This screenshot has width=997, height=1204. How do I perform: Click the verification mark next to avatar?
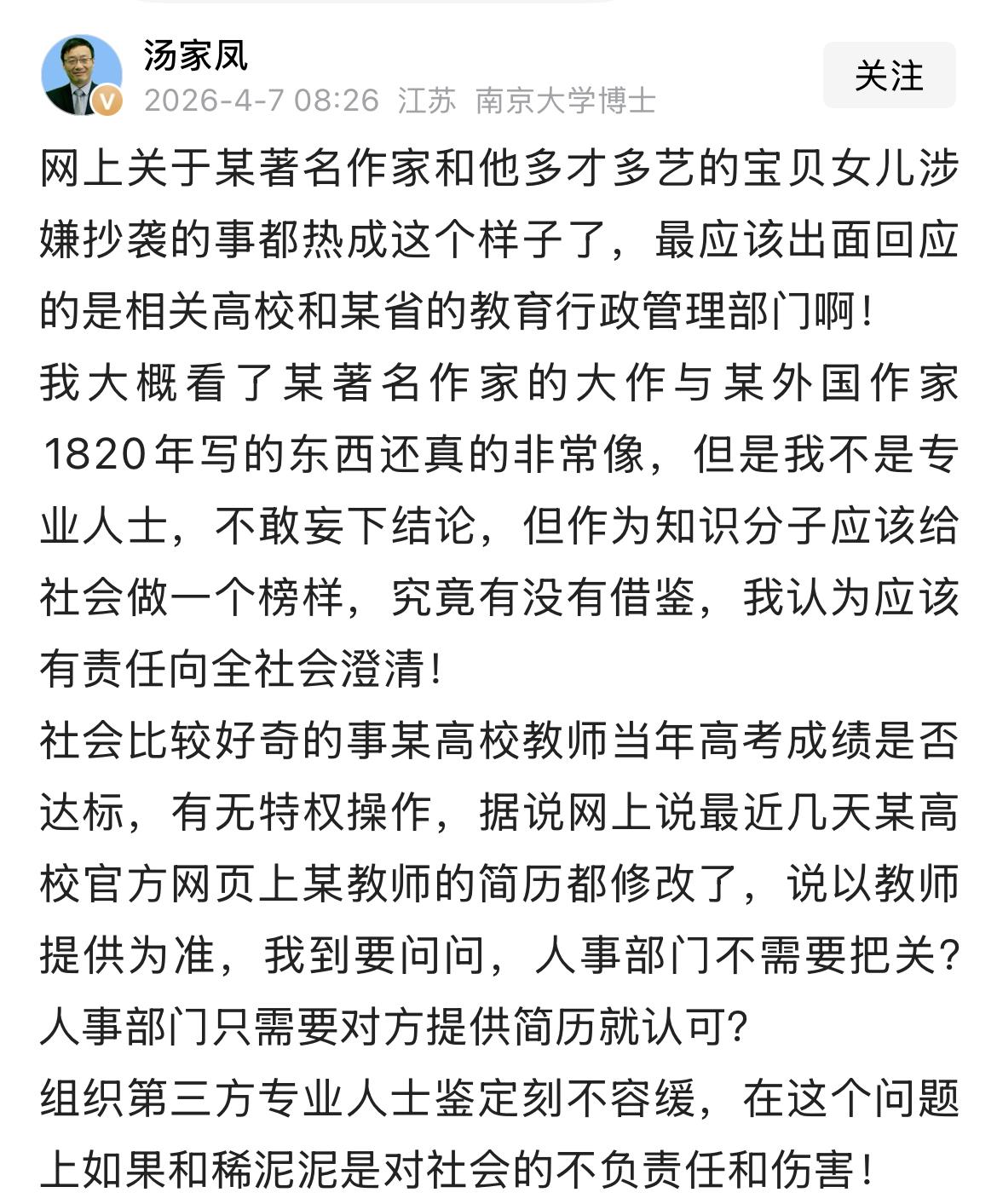pos(106,100)
